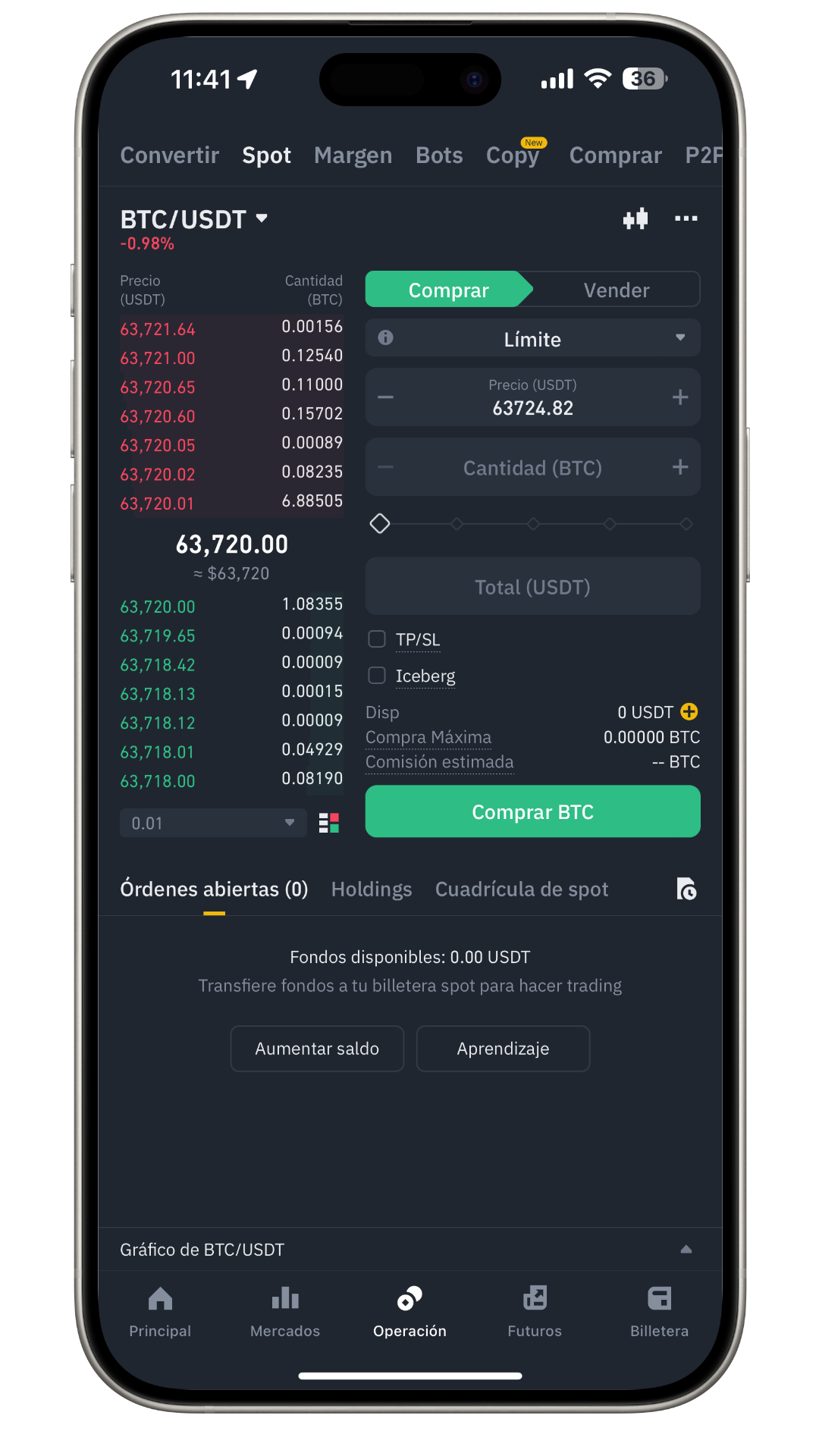This screenshot has width=819, height=1456.
Task: Check the Iceberg option
Action: pos(377,675)
